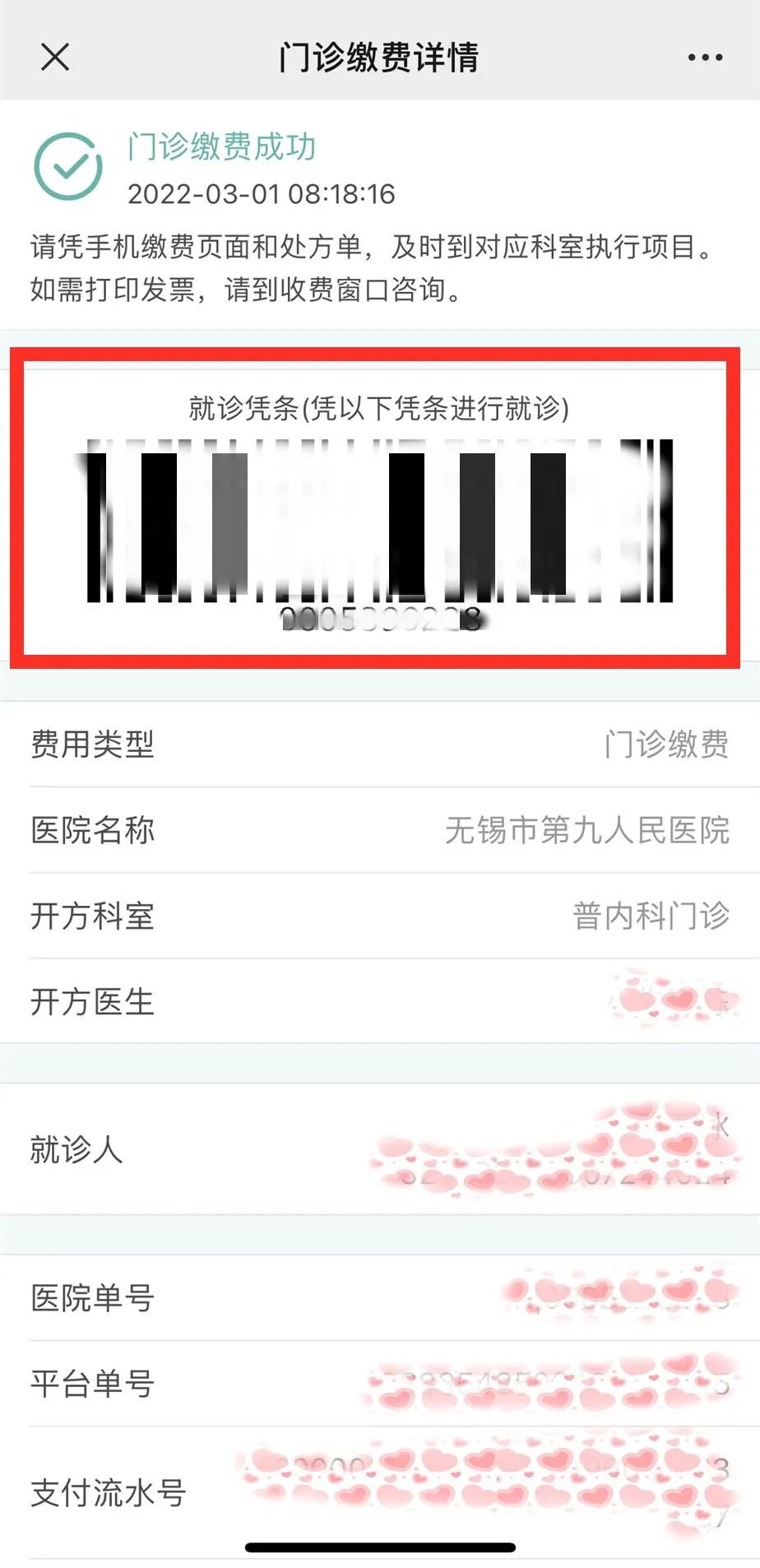Open the three-dot more options menu

pos(705,58)
